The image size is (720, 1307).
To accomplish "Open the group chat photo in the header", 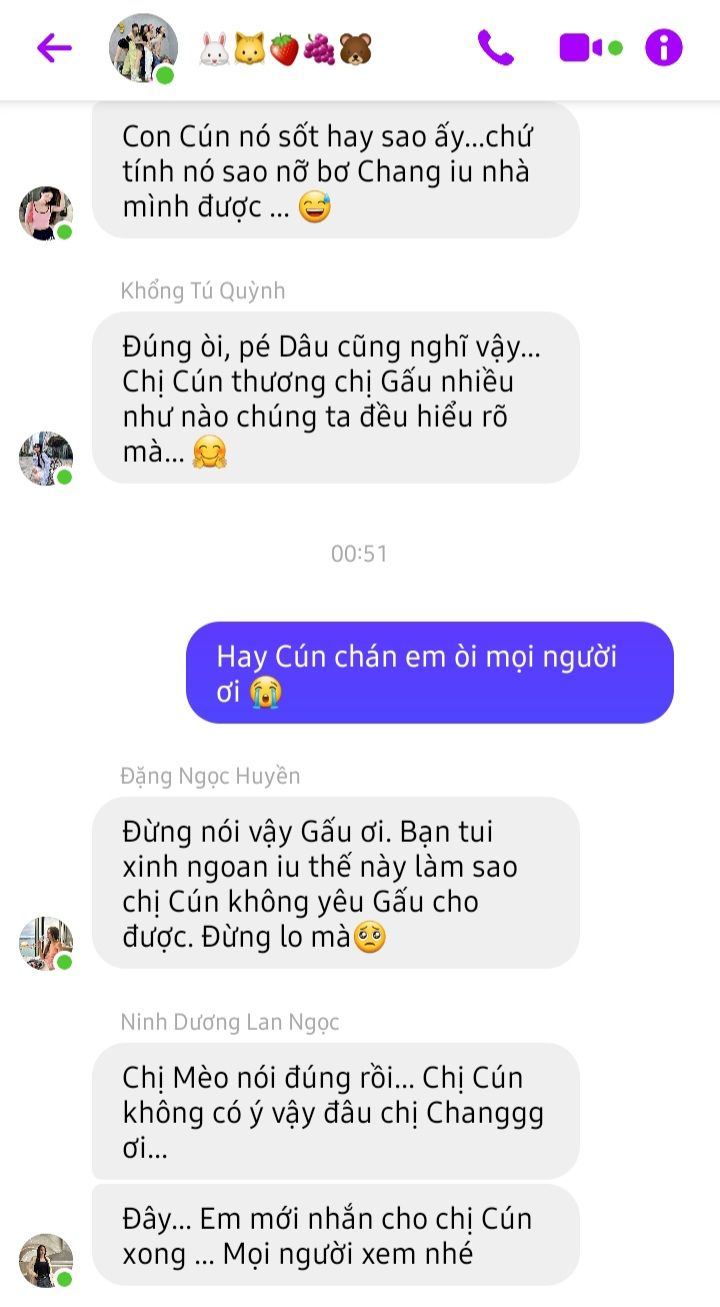I will pos(143,48).
